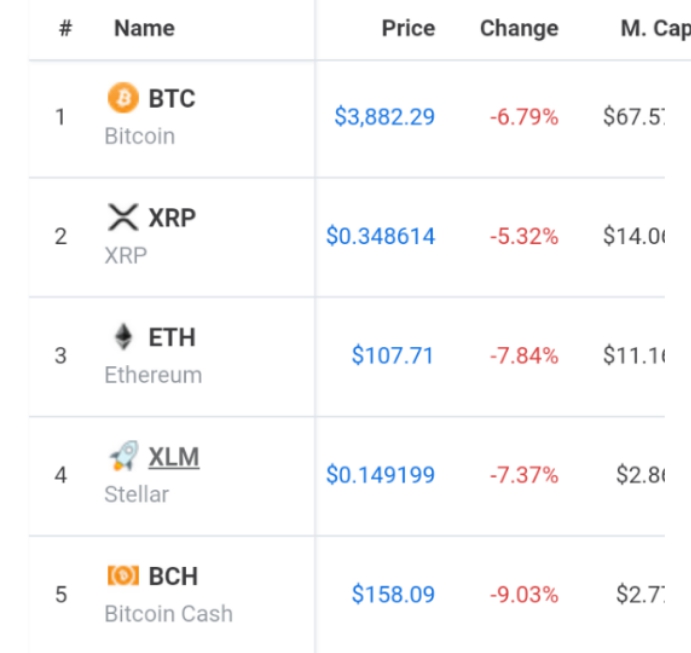Screen dimensions: 691x653
Task: Open the XRP coin page
Action: click(x=171, y=218)
